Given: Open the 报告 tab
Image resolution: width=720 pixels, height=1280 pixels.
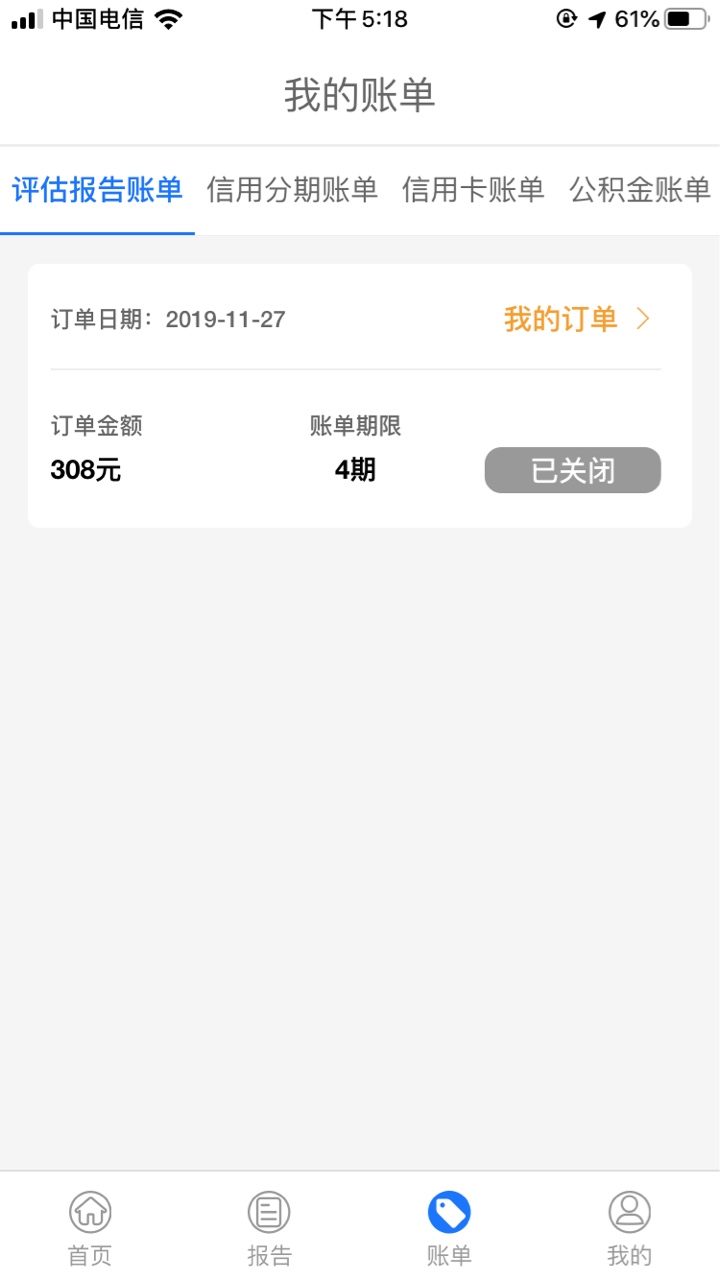Looking at the screenshot, I should coord(269,1229).
